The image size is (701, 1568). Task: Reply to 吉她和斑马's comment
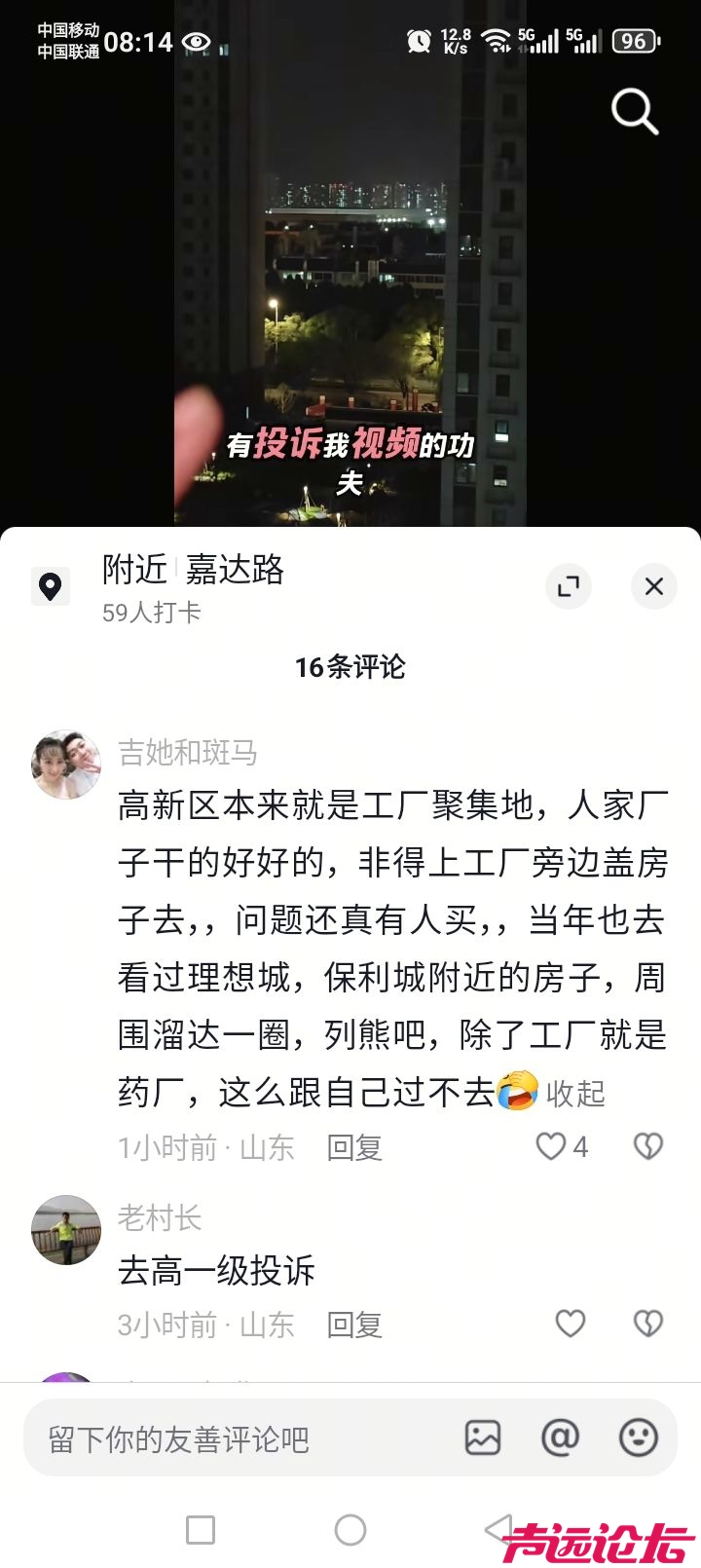pyautogui.click(x=354, y=1147)
